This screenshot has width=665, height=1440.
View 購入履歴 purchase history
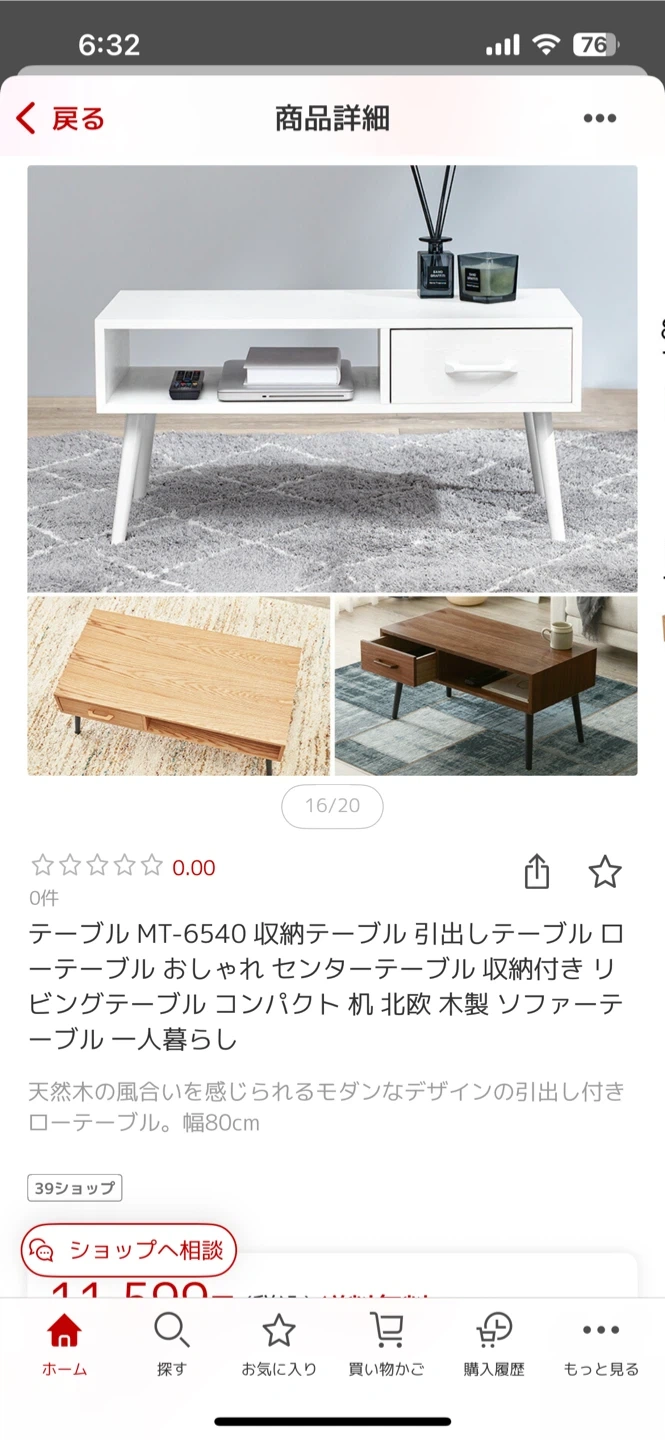[x=494, y=1346]
